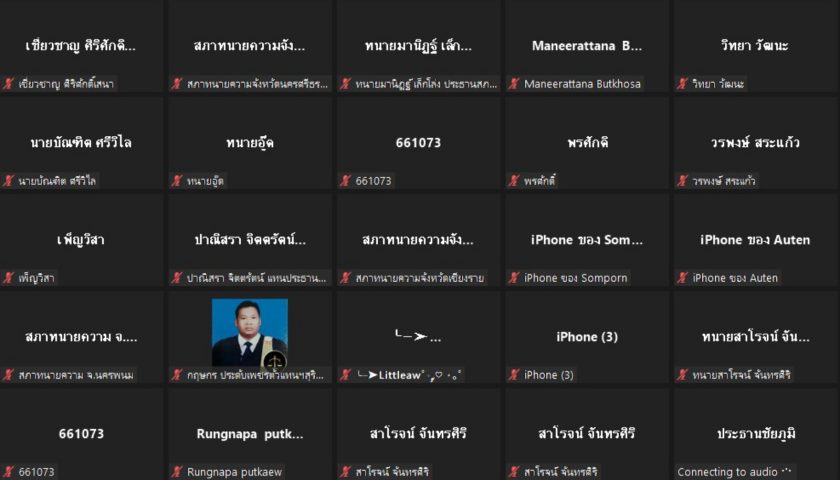This screenshot has width=840, height=480.
Task: Select the ทนายมานิฏฐ์ เล็กโล่ง tile
Action: point(419,46)
